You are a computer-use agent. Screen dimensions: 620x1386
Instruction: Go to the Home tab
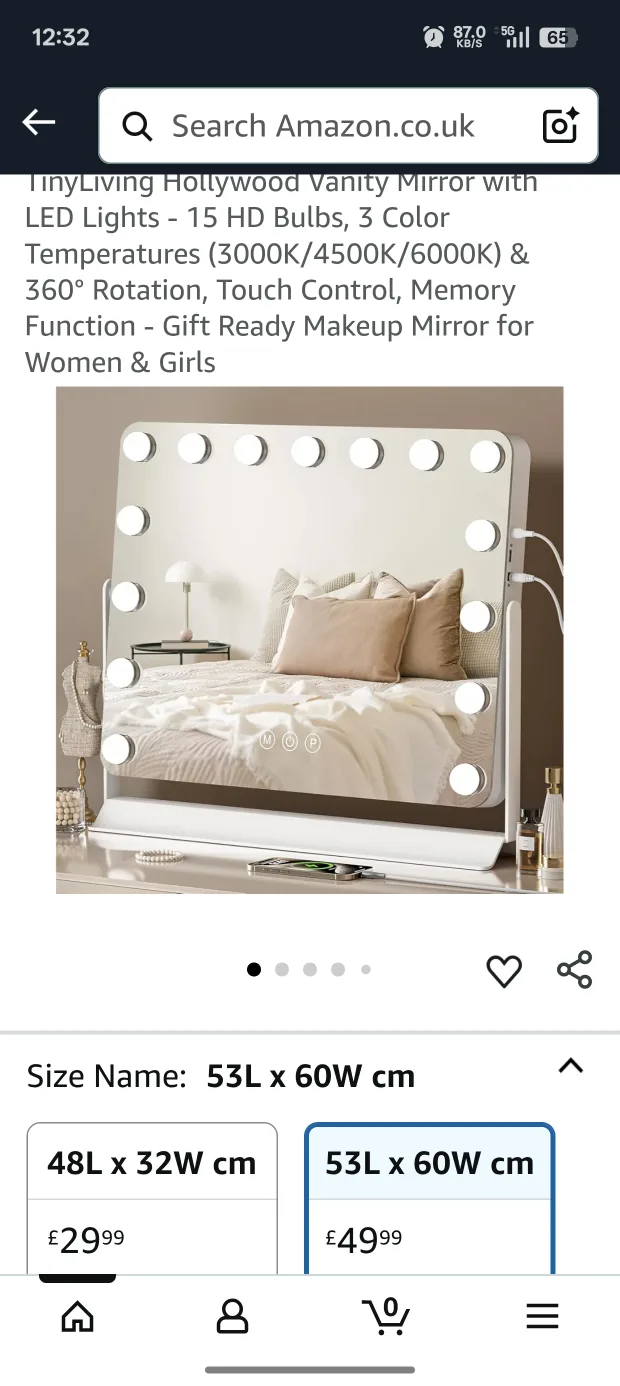(78, 1316)
